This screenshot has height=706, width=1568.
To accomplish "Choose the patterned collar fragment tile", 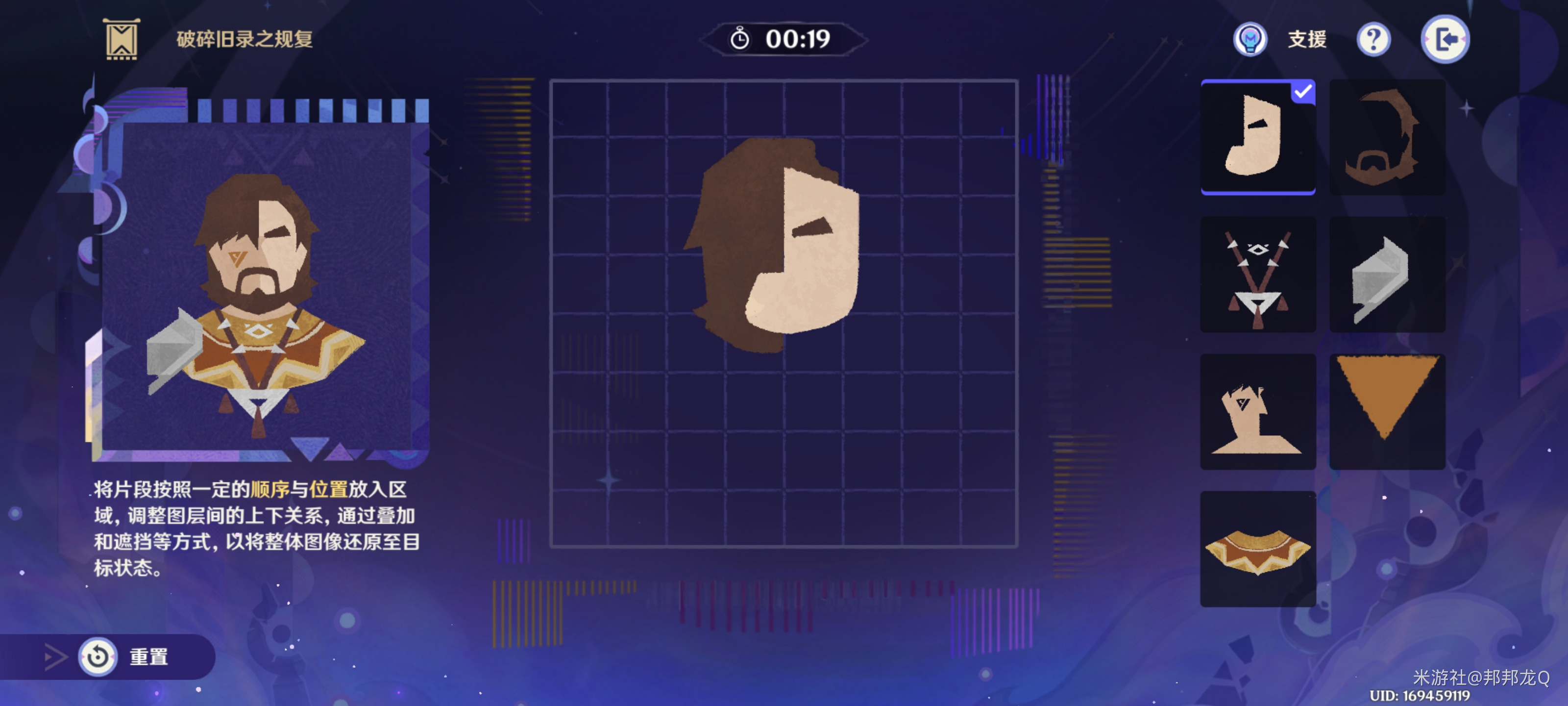I will (1257, 549).
